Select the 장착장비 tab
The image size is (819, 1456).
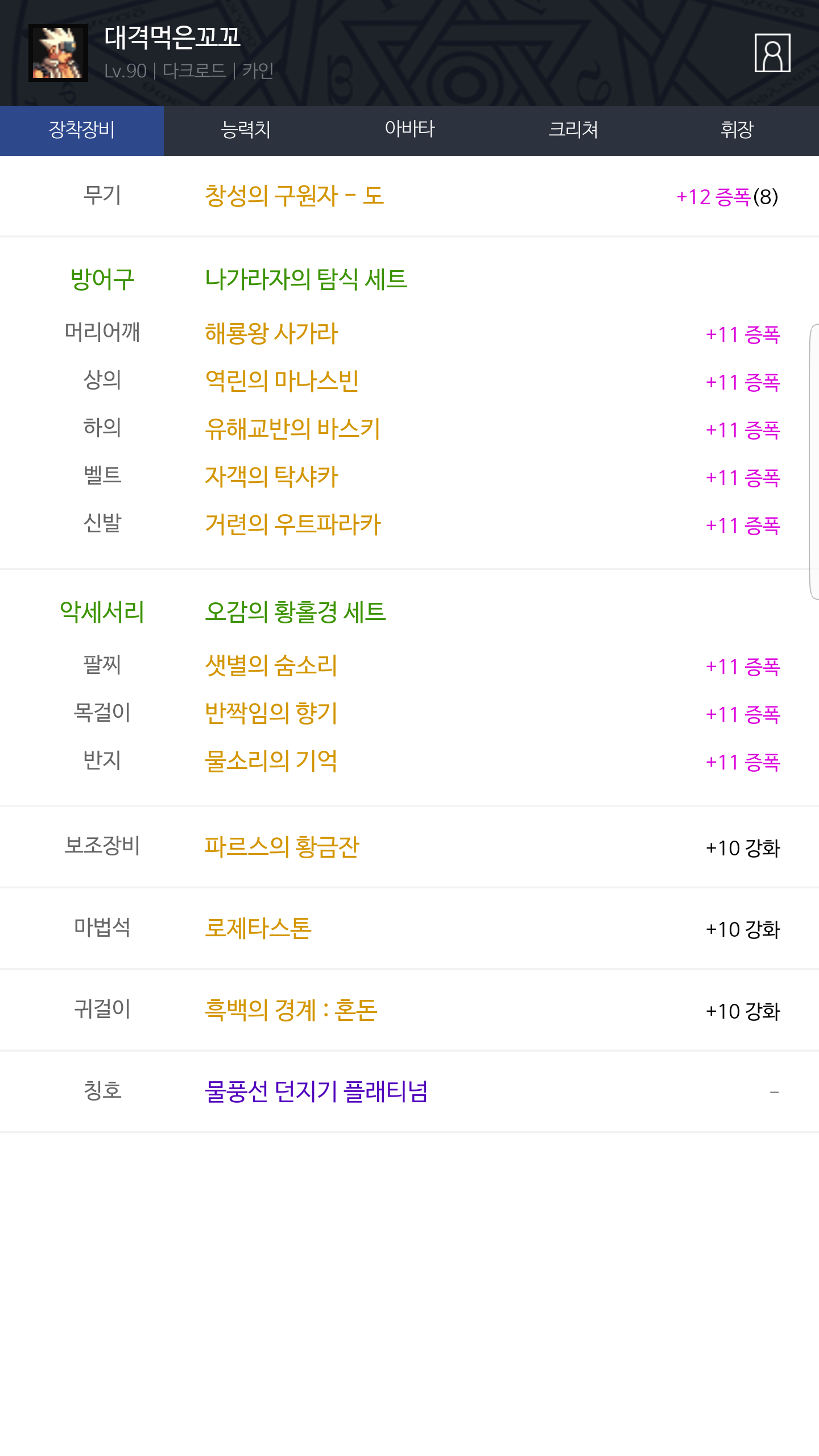click(x=82, y=130)
